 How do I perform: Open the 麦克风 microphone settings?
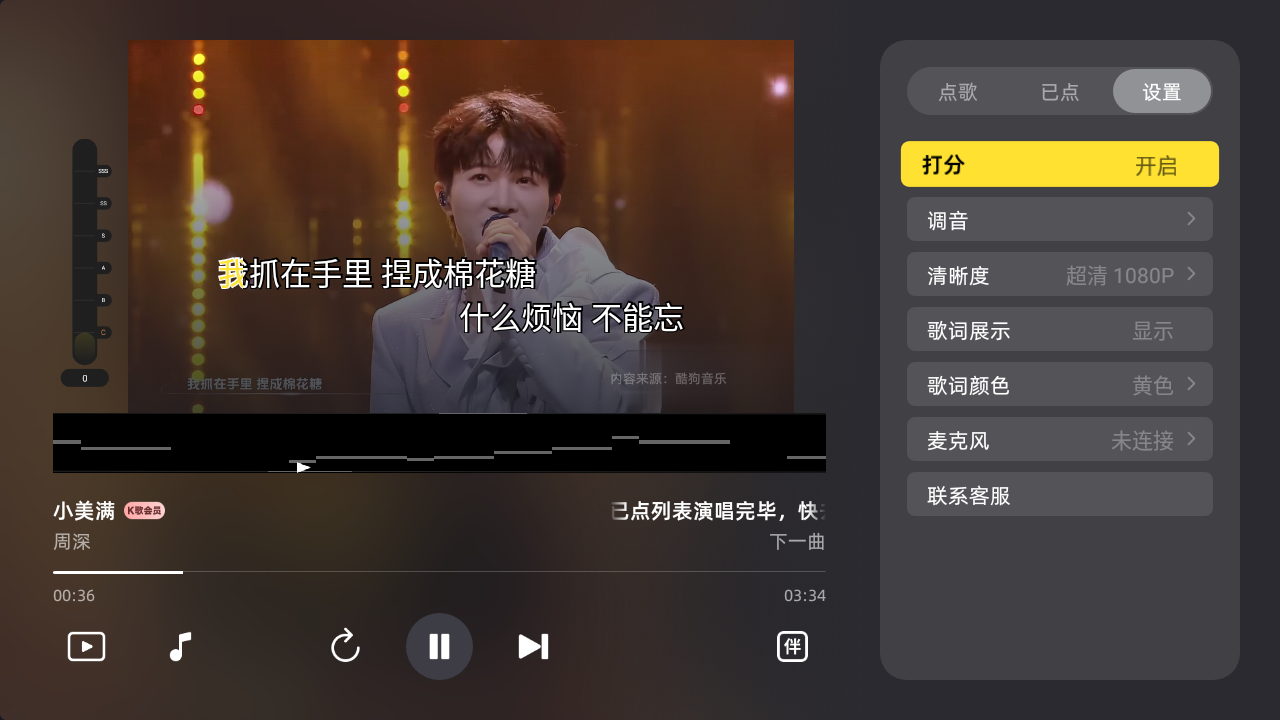click(x=1060, y=440)
